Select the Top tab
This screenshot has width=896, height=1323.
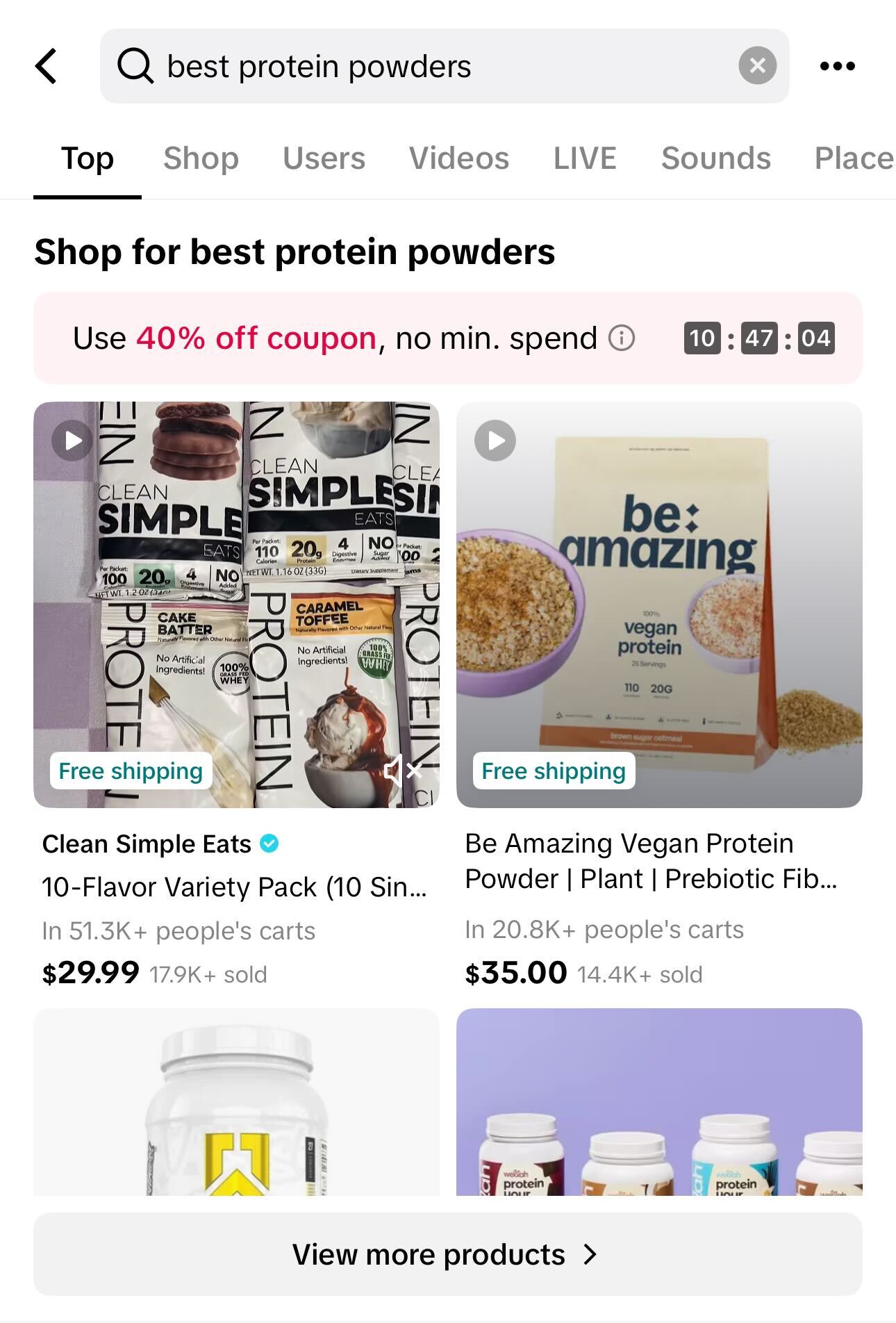click(x=88, y=158)
